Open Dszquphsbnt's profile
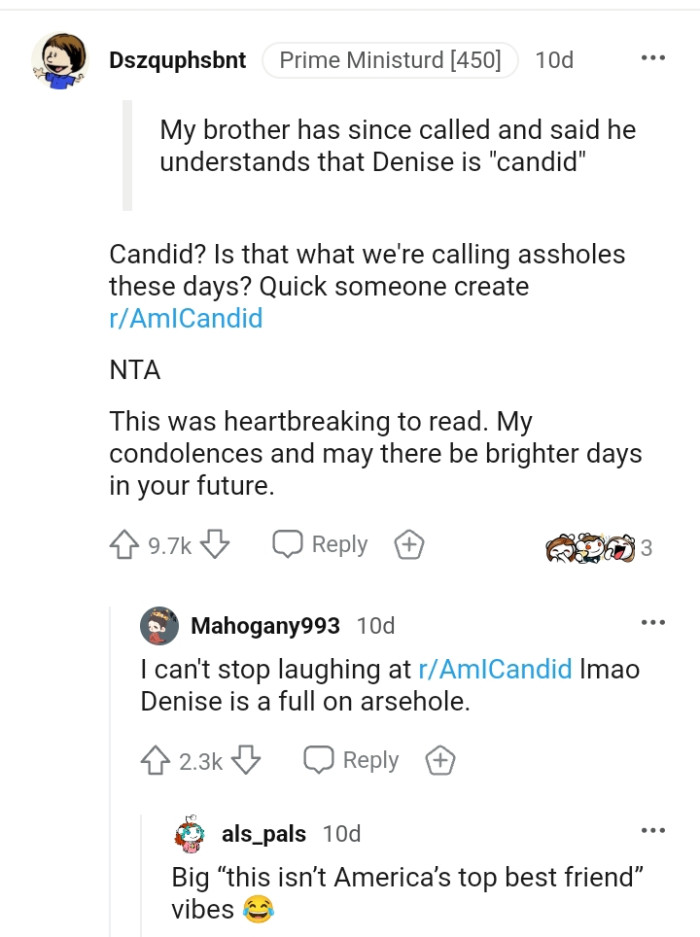 pos(177,60)
